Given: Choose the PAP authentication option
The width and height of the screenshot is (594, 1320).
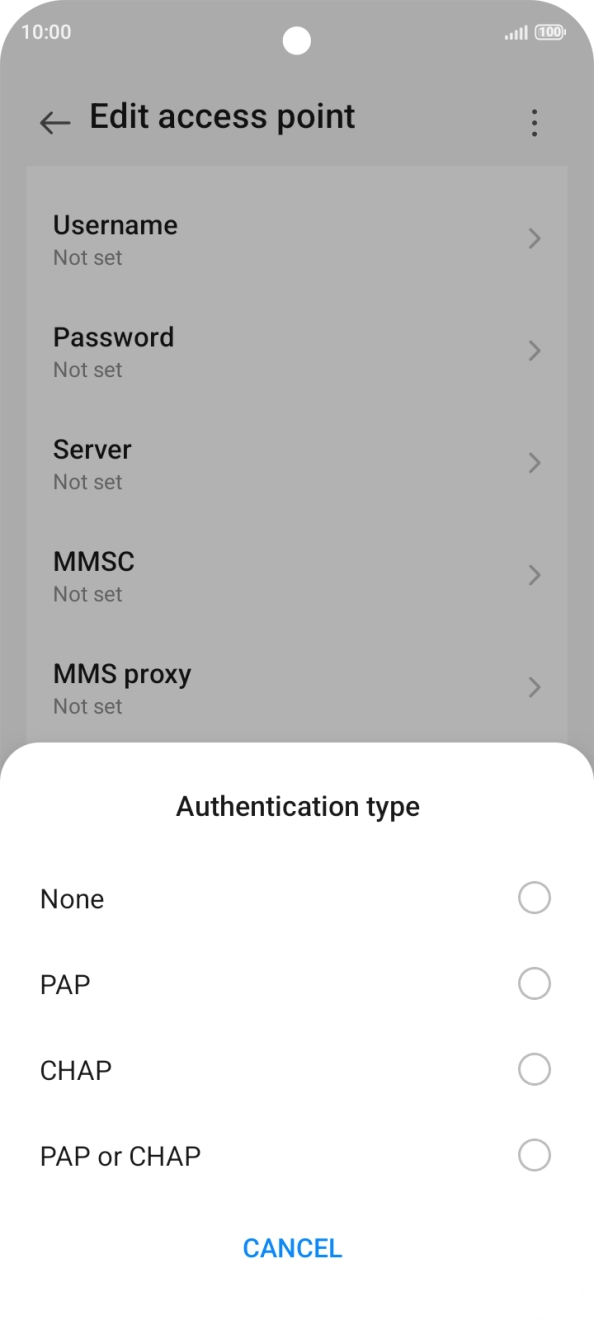Looking at the screenshot, I should [296, 984].
